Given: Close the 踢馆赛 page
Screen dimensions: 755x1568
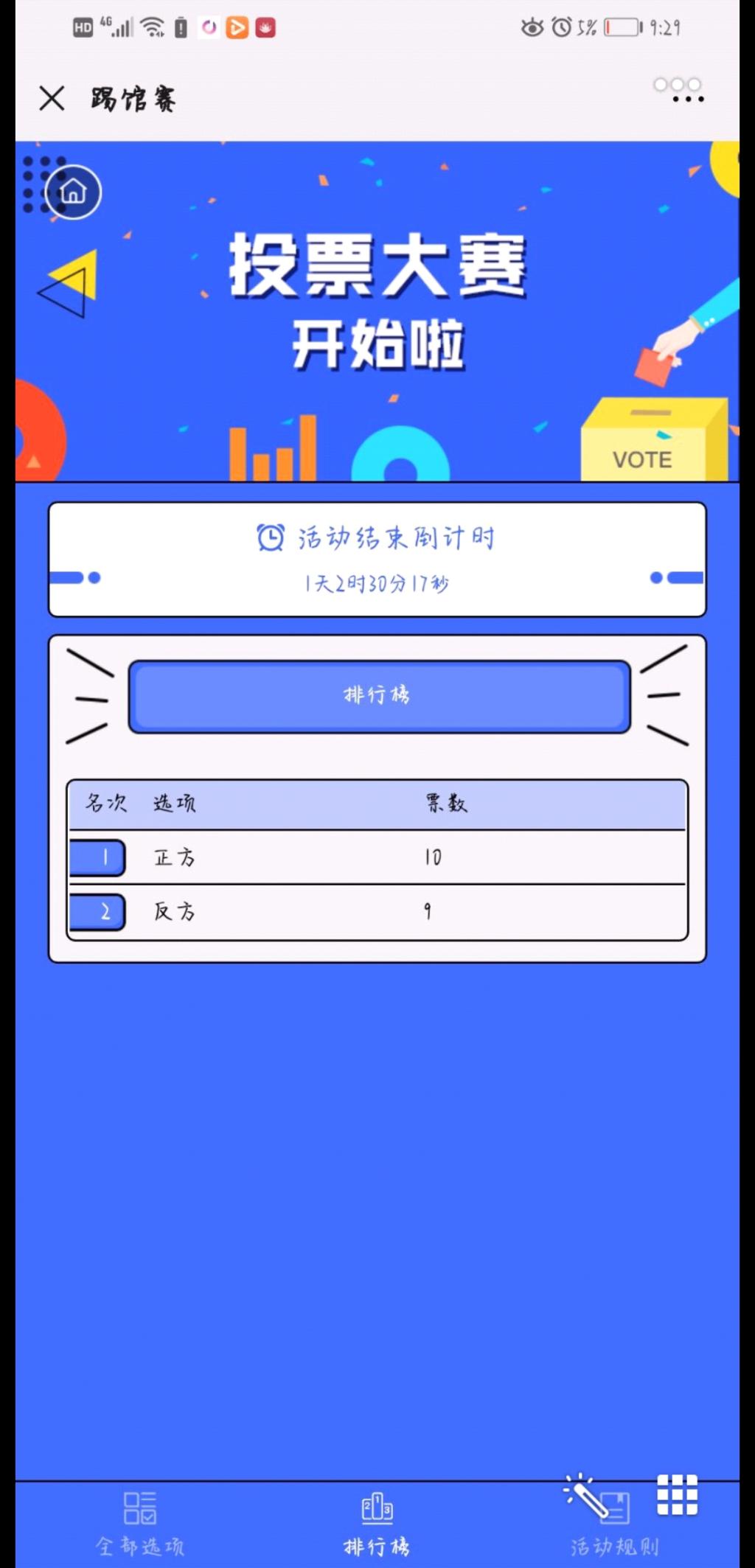Looking at the screenshot, I should [x=52, y=98].
